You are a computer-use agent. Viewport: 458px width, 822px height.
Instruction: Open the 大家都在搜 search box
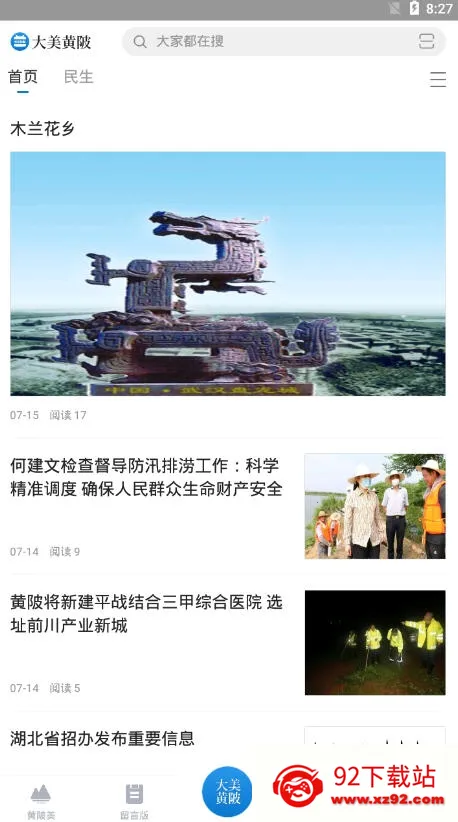(x=283, y=41)
